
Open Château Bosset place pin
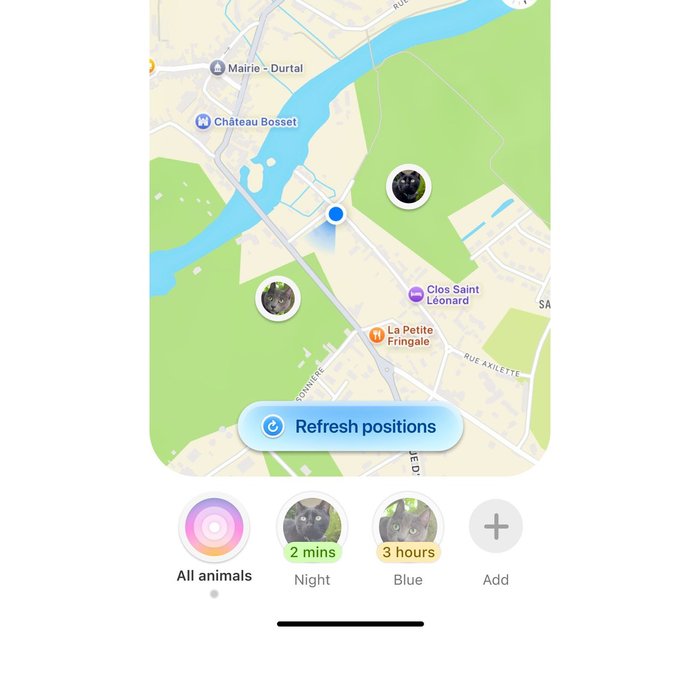[x=203, y=122]
